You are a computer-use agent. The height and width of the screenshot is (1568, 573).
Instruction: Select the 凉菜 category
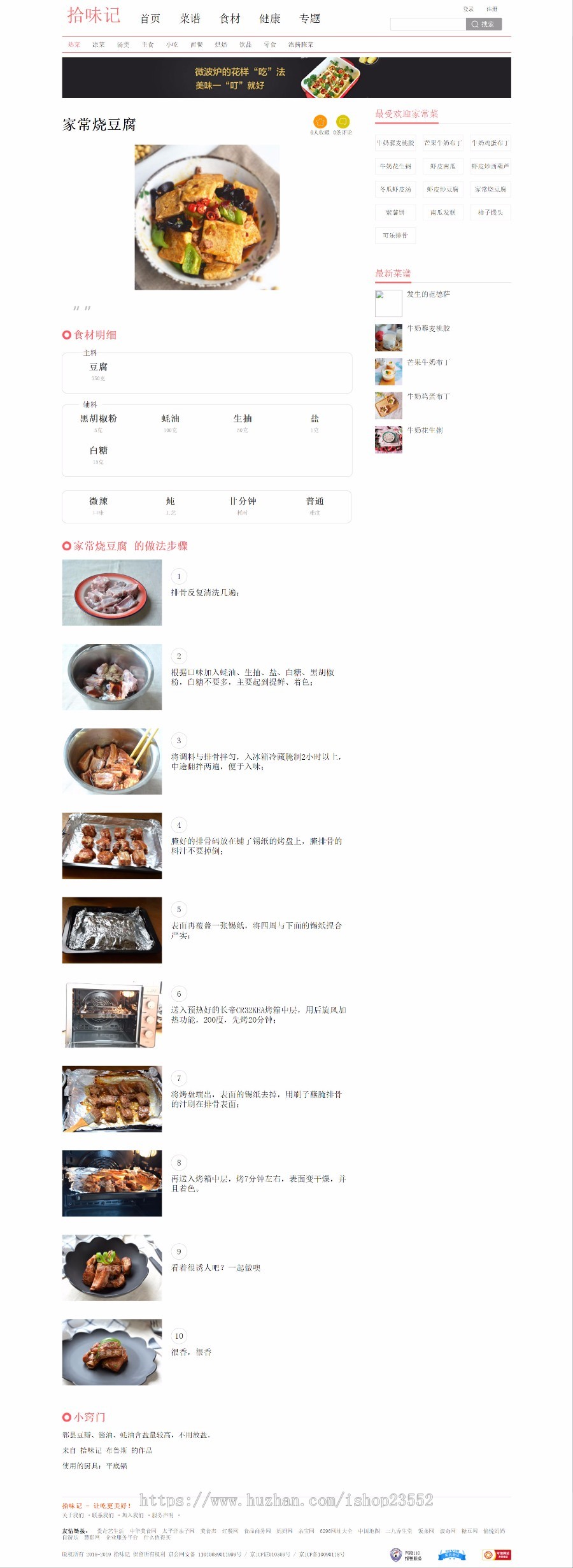click(x=99, y=45)
